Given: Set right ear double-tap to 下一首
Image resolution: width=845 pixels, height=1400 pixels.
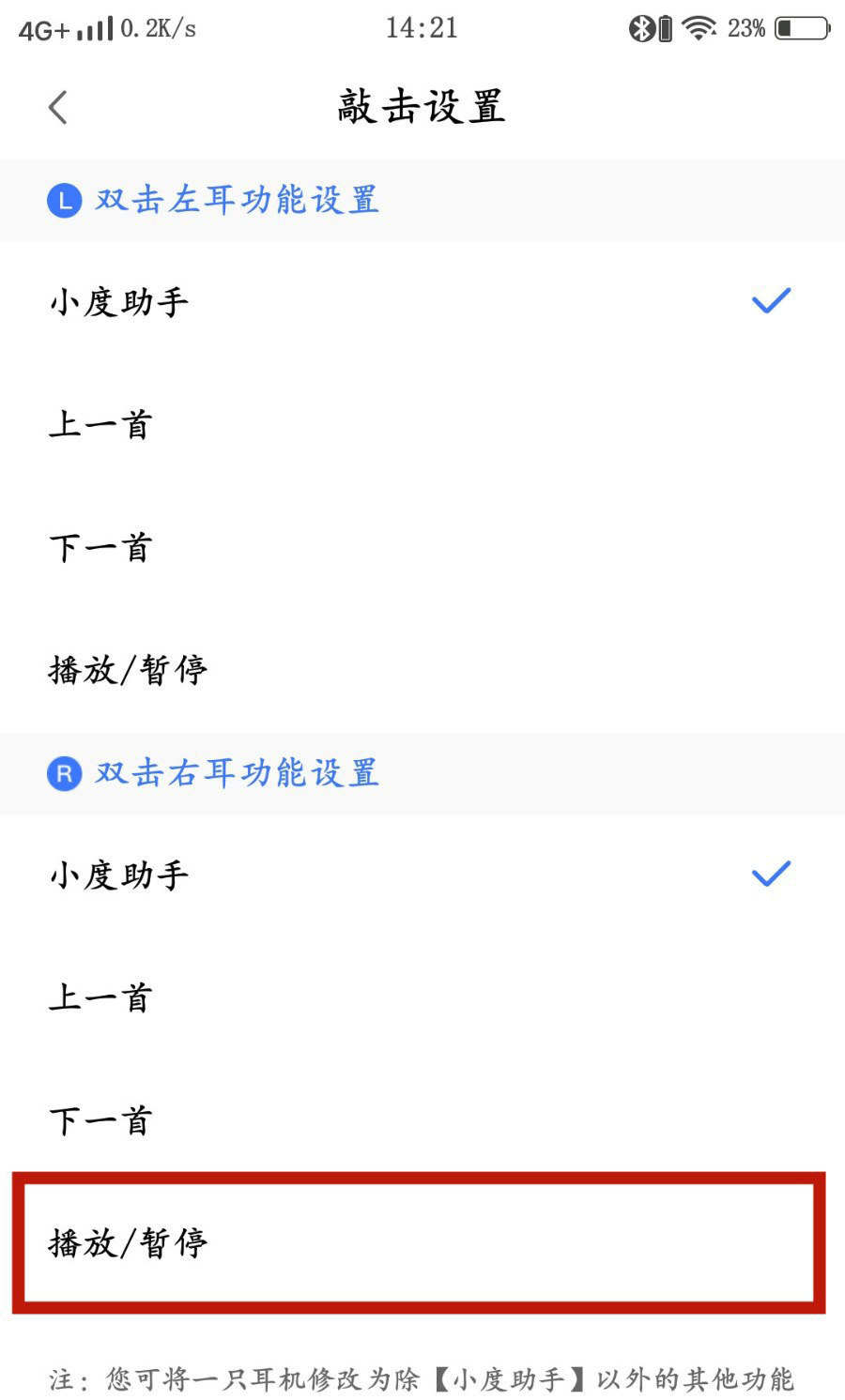Looking at the screenshot, I should 422,1120.
